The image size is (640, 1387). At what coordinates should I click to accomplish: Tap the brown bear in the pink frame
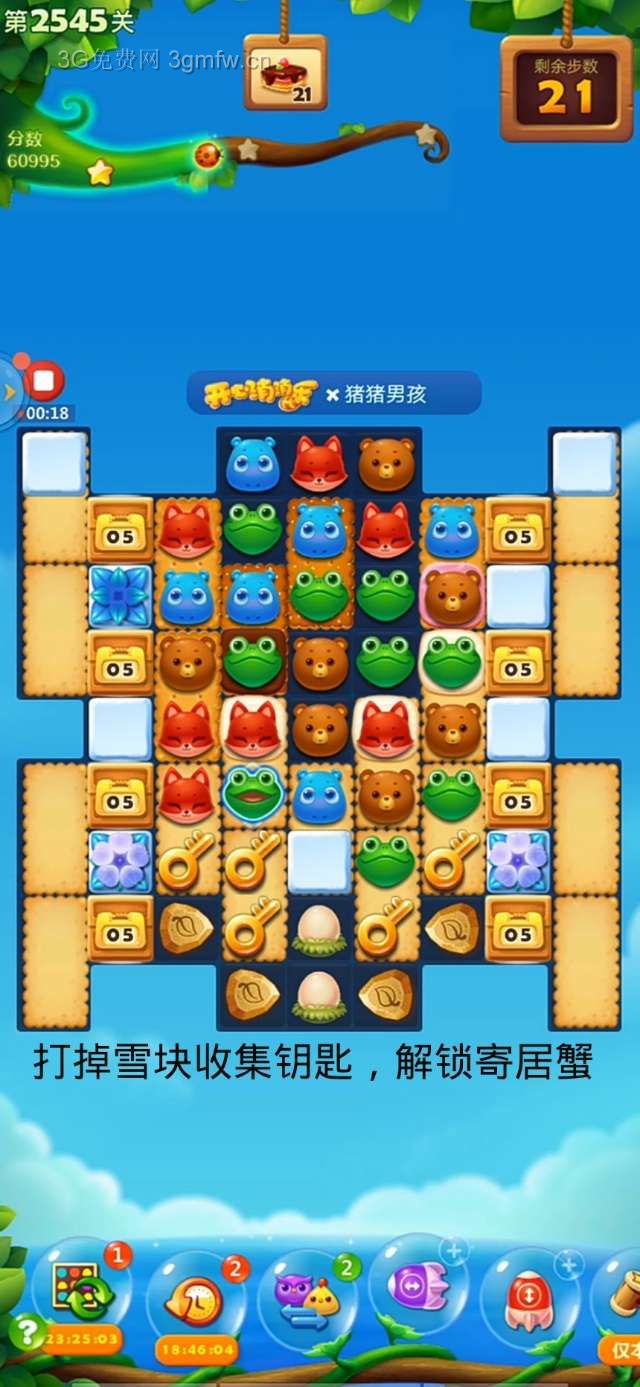coord(452,596)
